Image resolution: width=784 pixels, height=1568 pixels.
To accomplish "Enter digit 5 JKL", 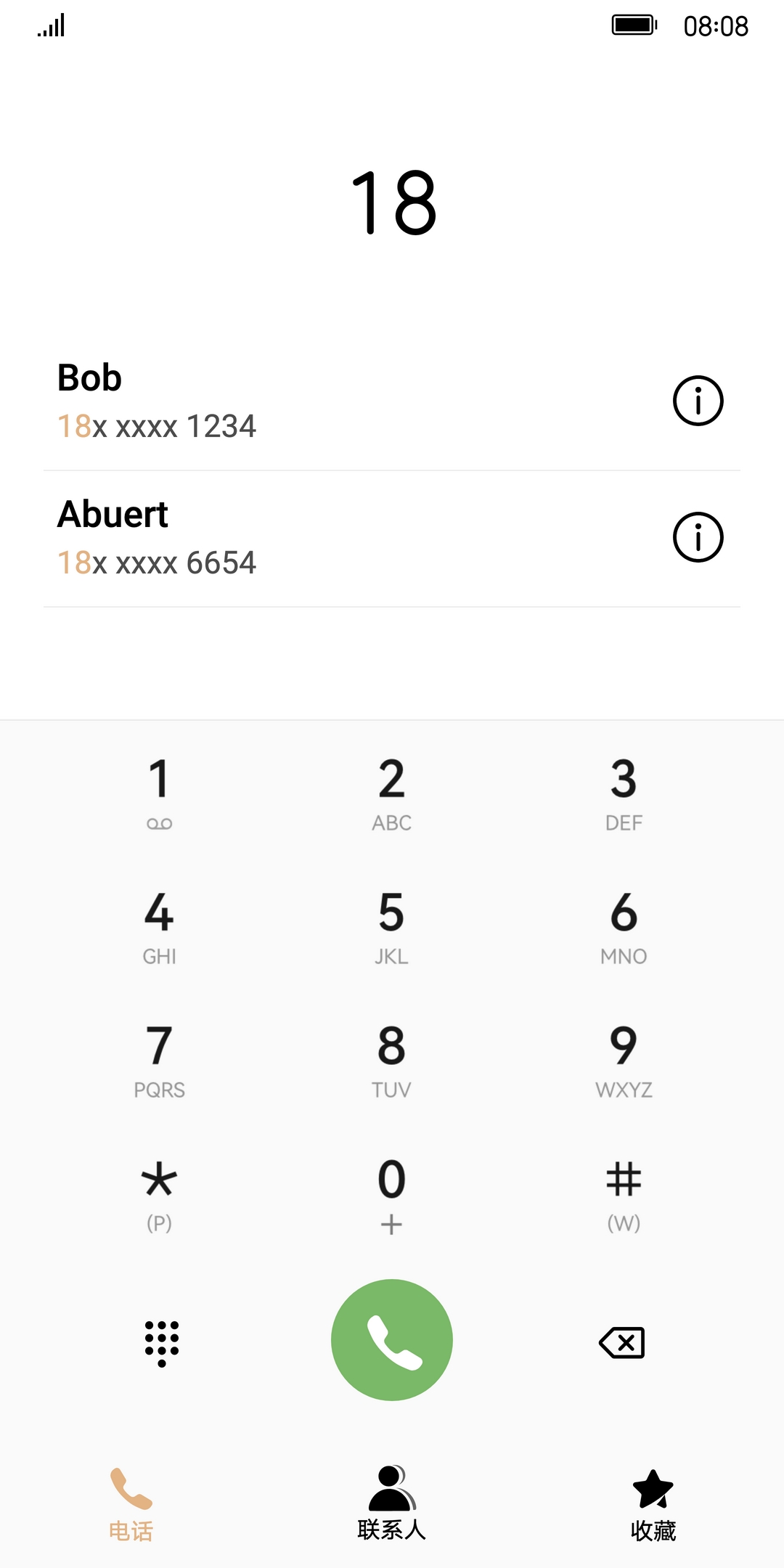I will coord(391,926).
